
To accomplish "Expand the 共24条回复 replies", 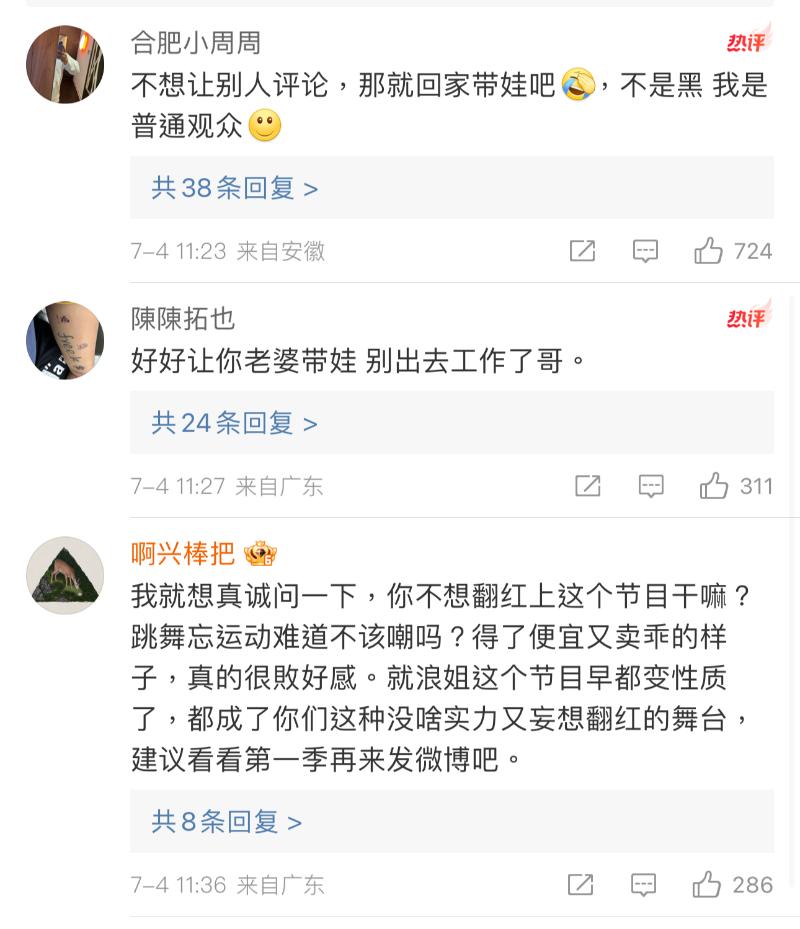I will pyautogui.click(x=235, y=423).
